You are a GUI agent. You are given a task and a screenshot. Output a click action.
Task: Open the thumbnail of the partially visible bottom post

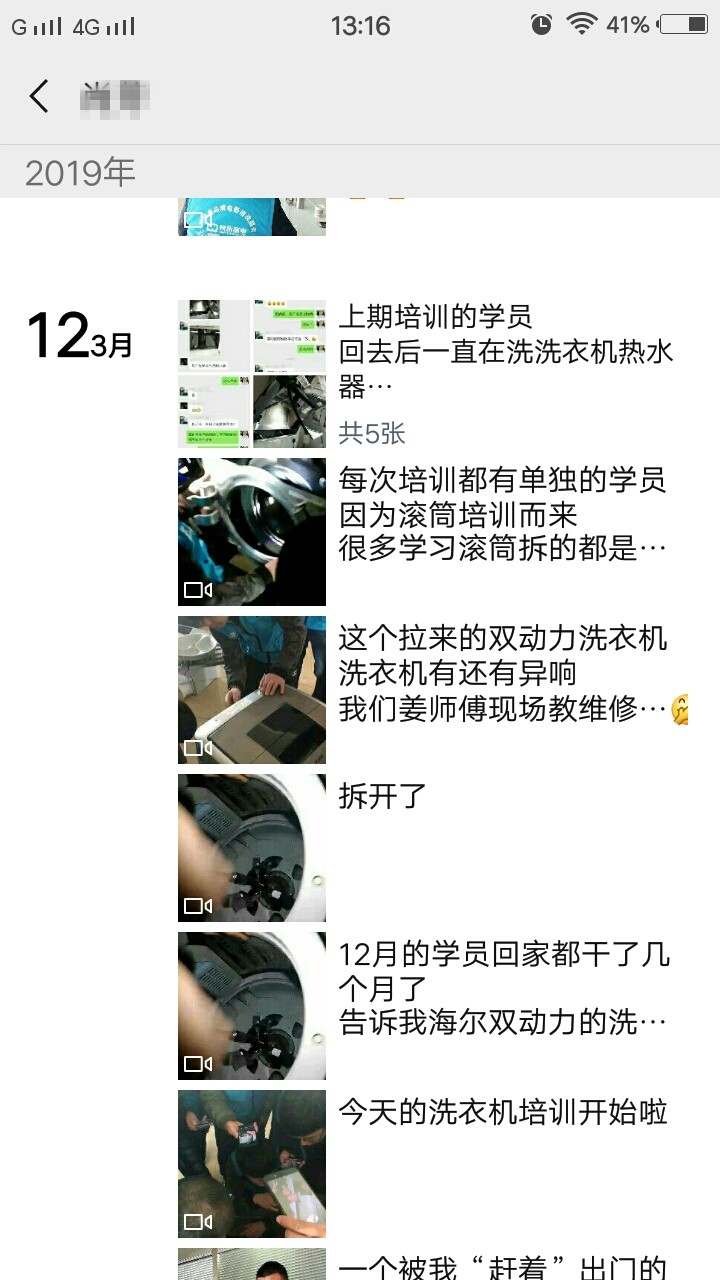251,1265
